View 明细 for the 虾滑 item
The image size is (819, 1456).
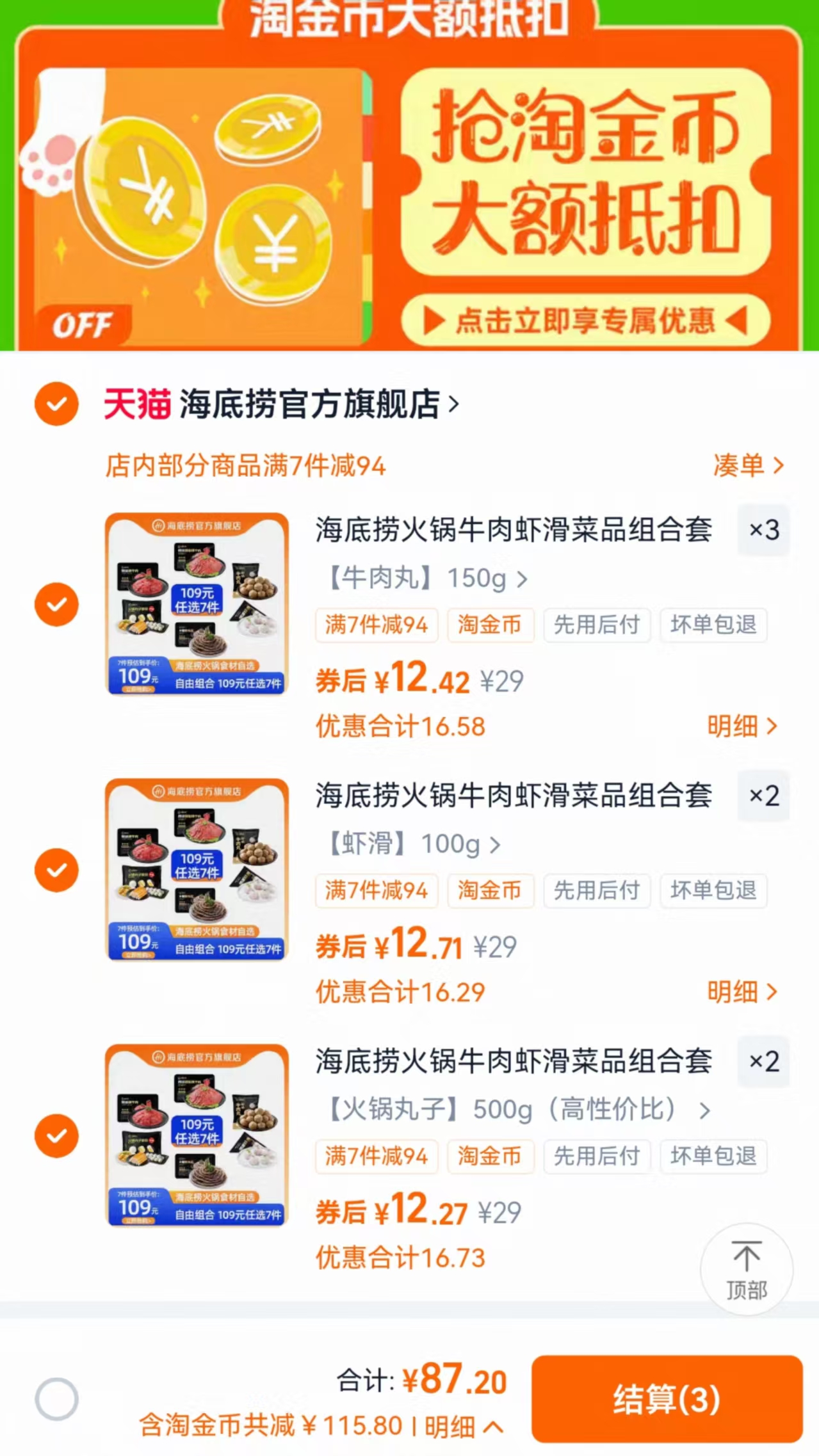click(x=744, y=991)
